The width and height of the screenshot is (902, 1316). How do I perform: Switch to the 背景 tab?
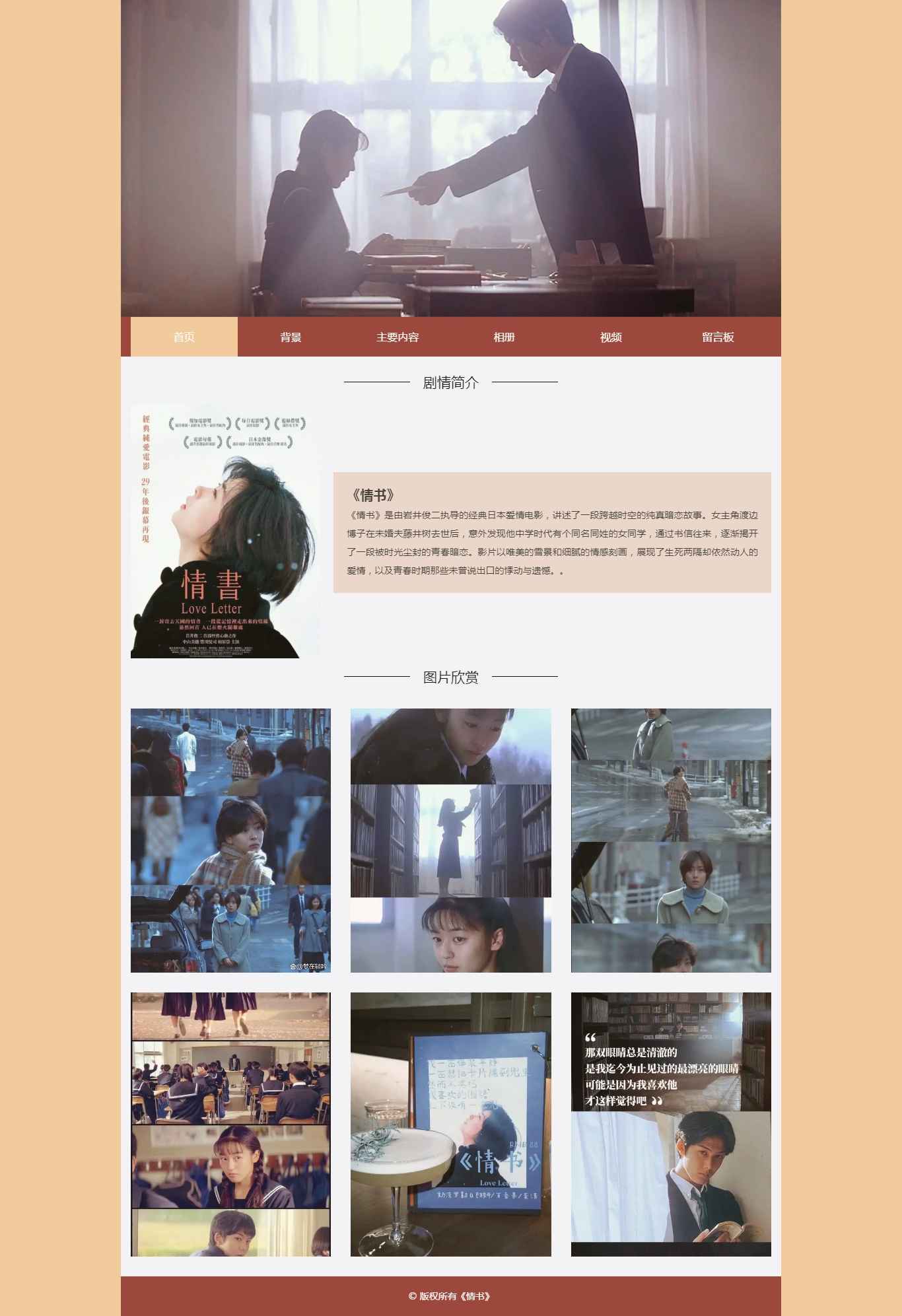pyautogui.click(x=291, y=337)
